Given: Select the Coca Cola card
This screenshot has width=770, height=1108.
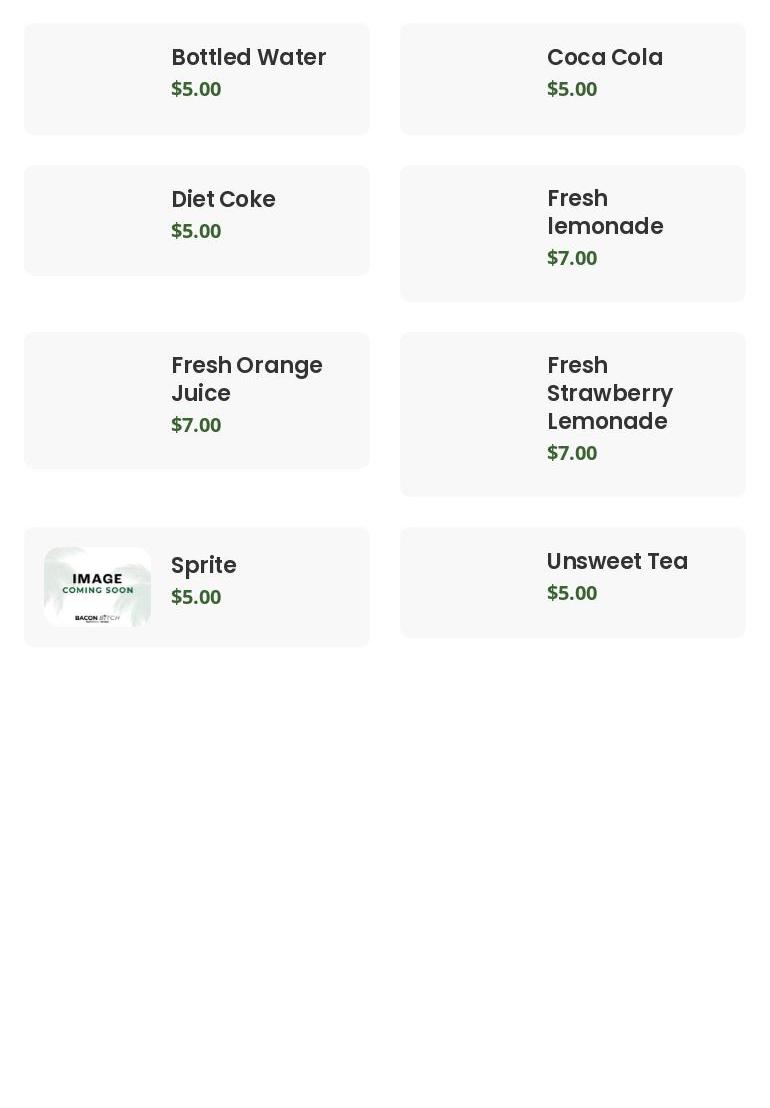Looking at the screenshot, I should coord(573,78).
